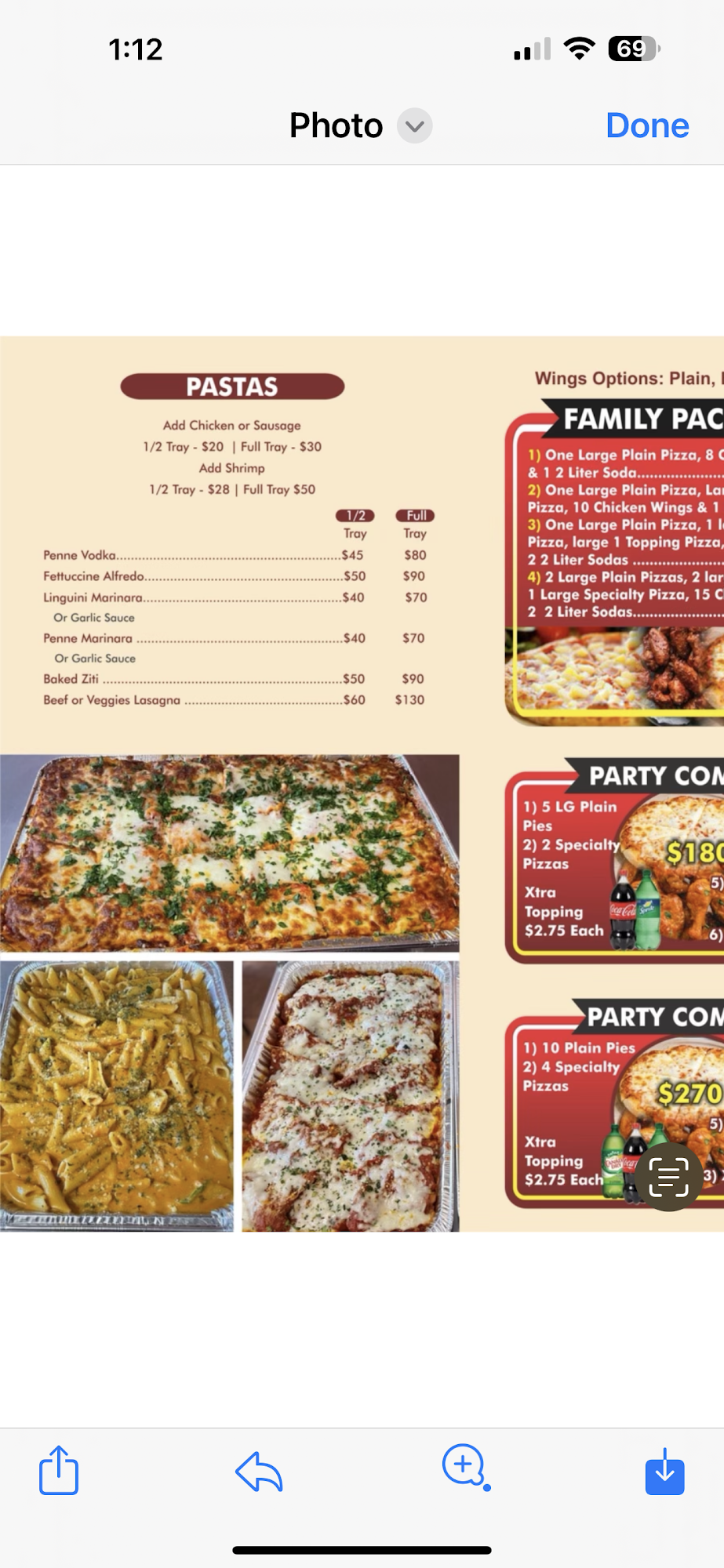Expand the Photo title dropdown

[x=414, y=125]
